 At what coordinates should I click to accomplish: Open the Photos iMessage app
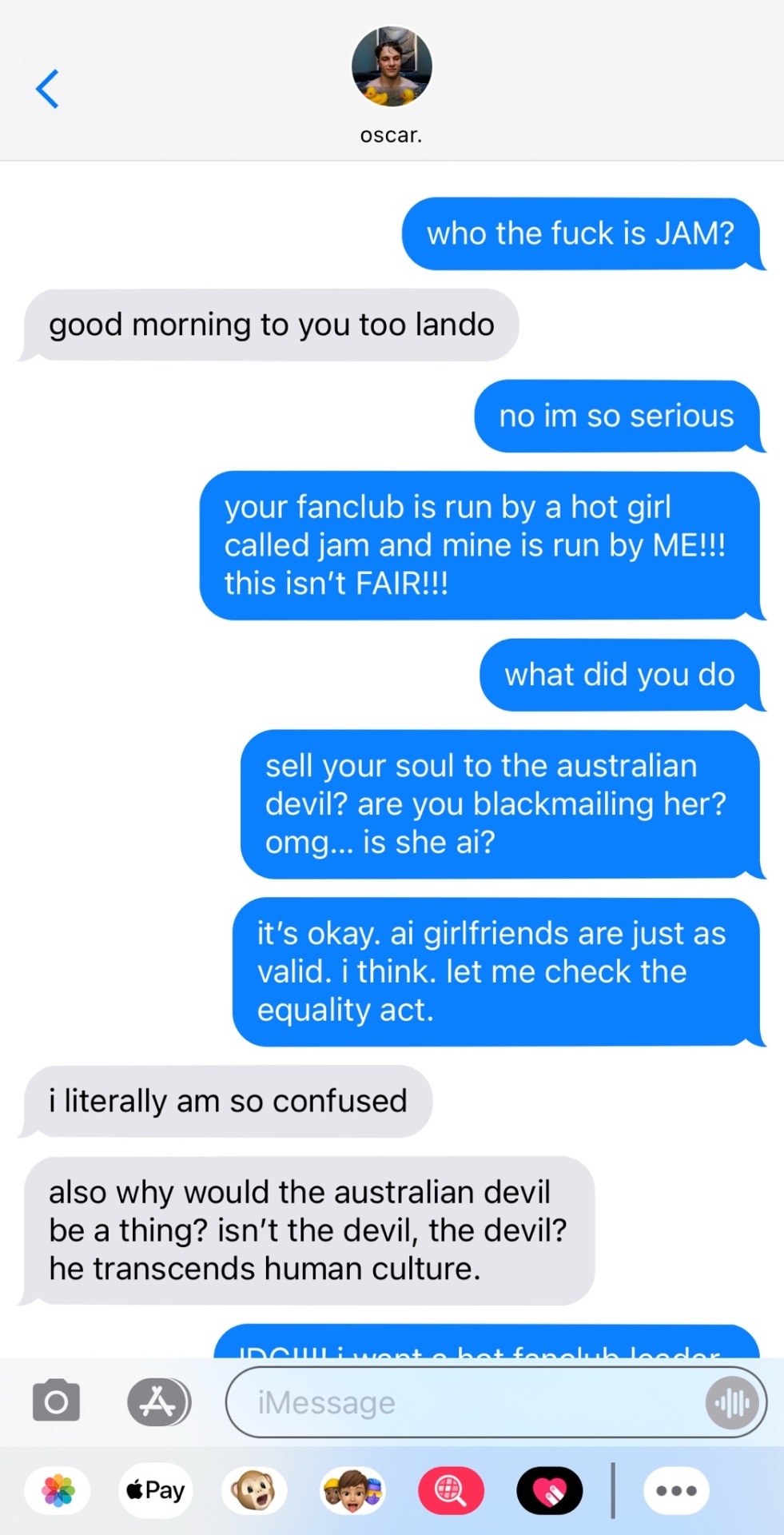pyautogui.click(x=58, y=1491)
